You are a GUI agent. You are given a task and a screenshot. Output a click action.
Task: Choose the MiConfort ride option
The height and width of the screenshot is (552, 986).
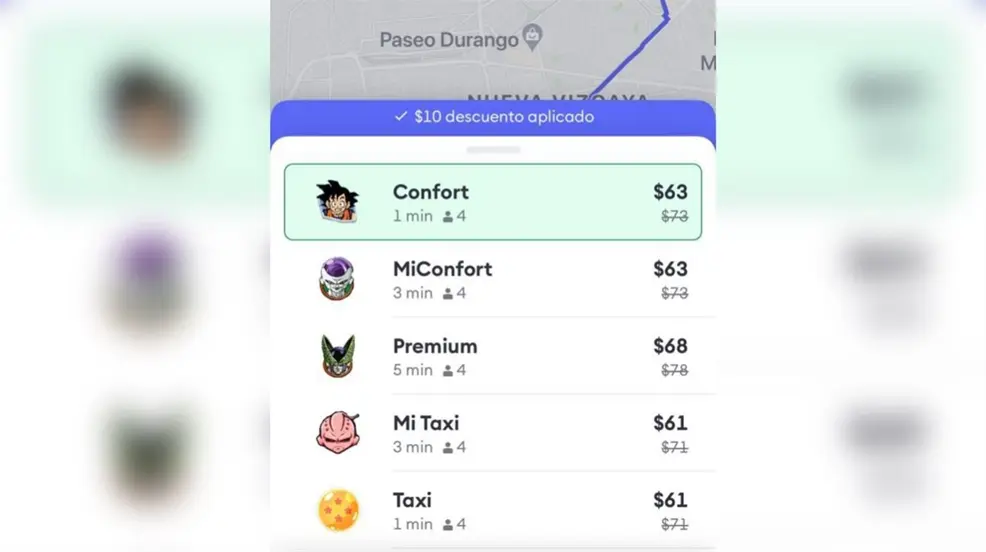point(492,279)
